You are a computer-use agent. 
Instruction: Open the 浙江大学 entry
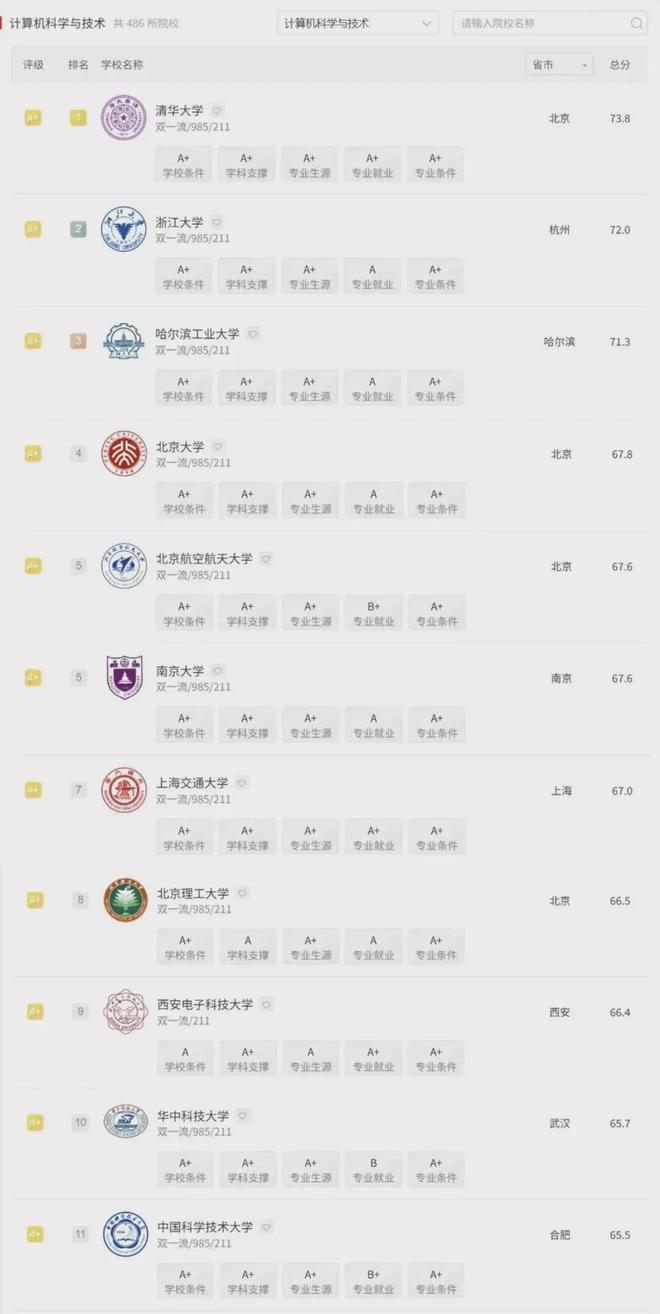(x=180, y=222)
